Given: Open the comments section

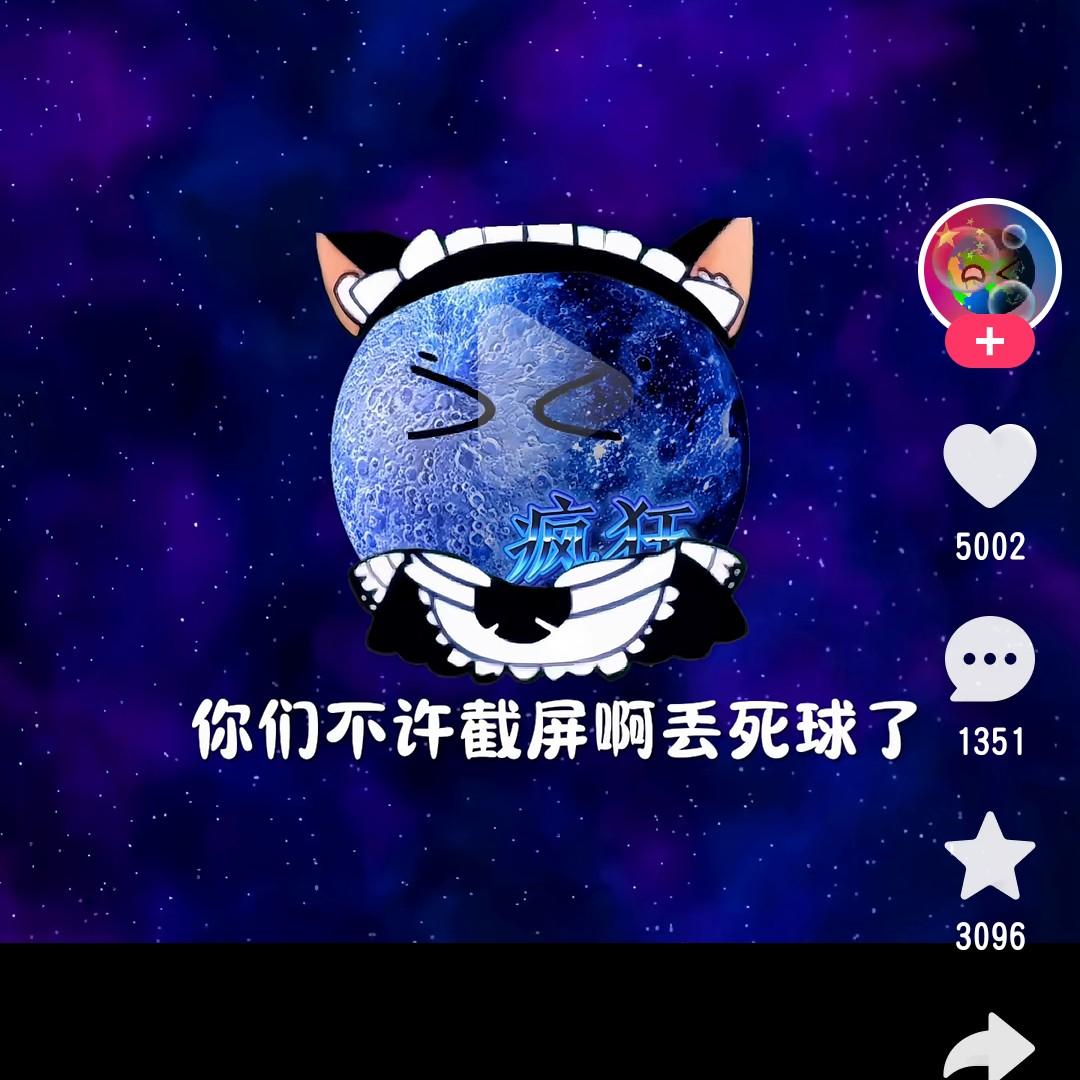Looking at the screenshot, I should click(x=989, y=660).
